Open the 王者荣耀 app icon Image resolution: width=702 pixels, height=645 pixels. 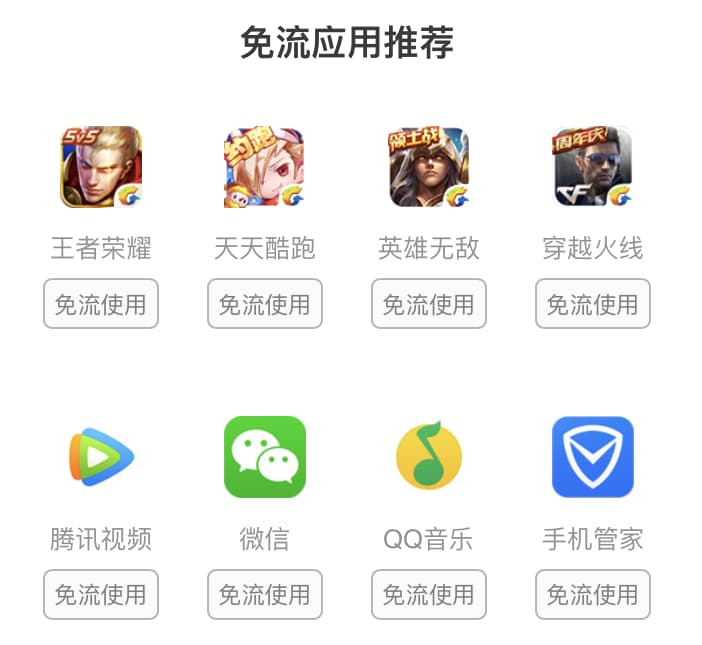101,167
